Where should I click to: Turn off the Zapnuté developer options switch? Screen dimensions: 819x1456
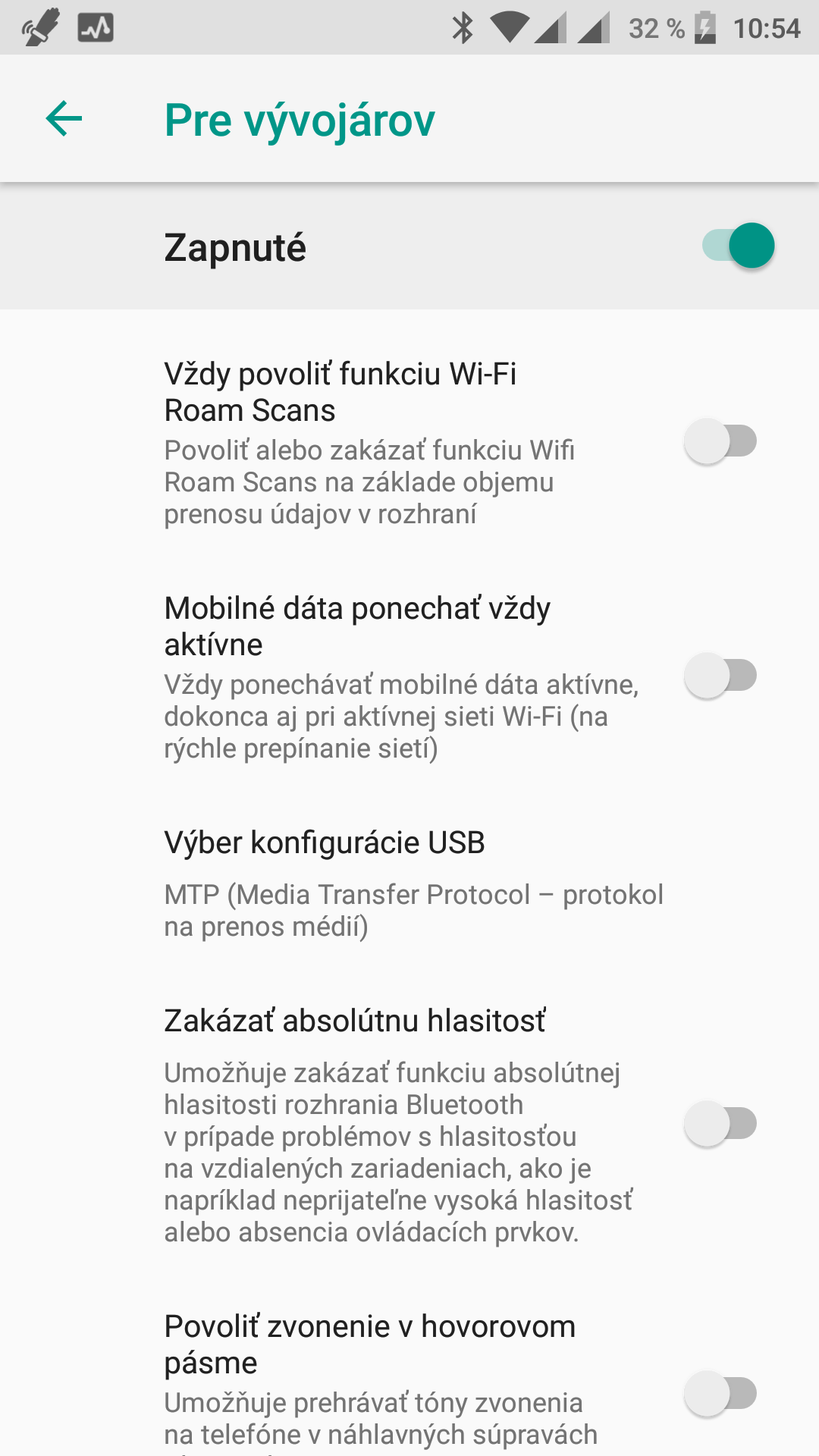click(738, 246)
